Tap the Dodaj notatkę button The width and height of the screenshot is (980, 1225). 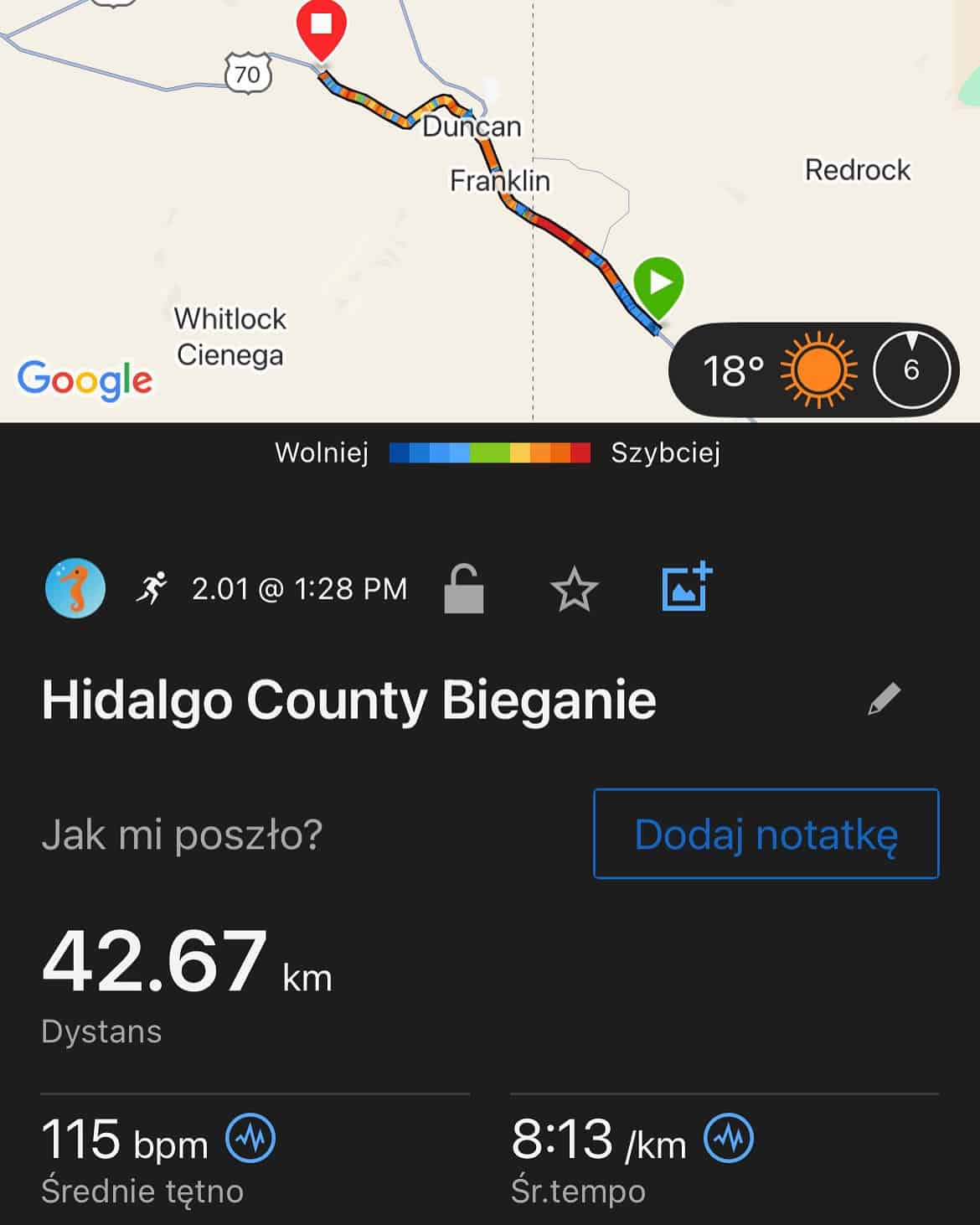[x=766, y=834]
